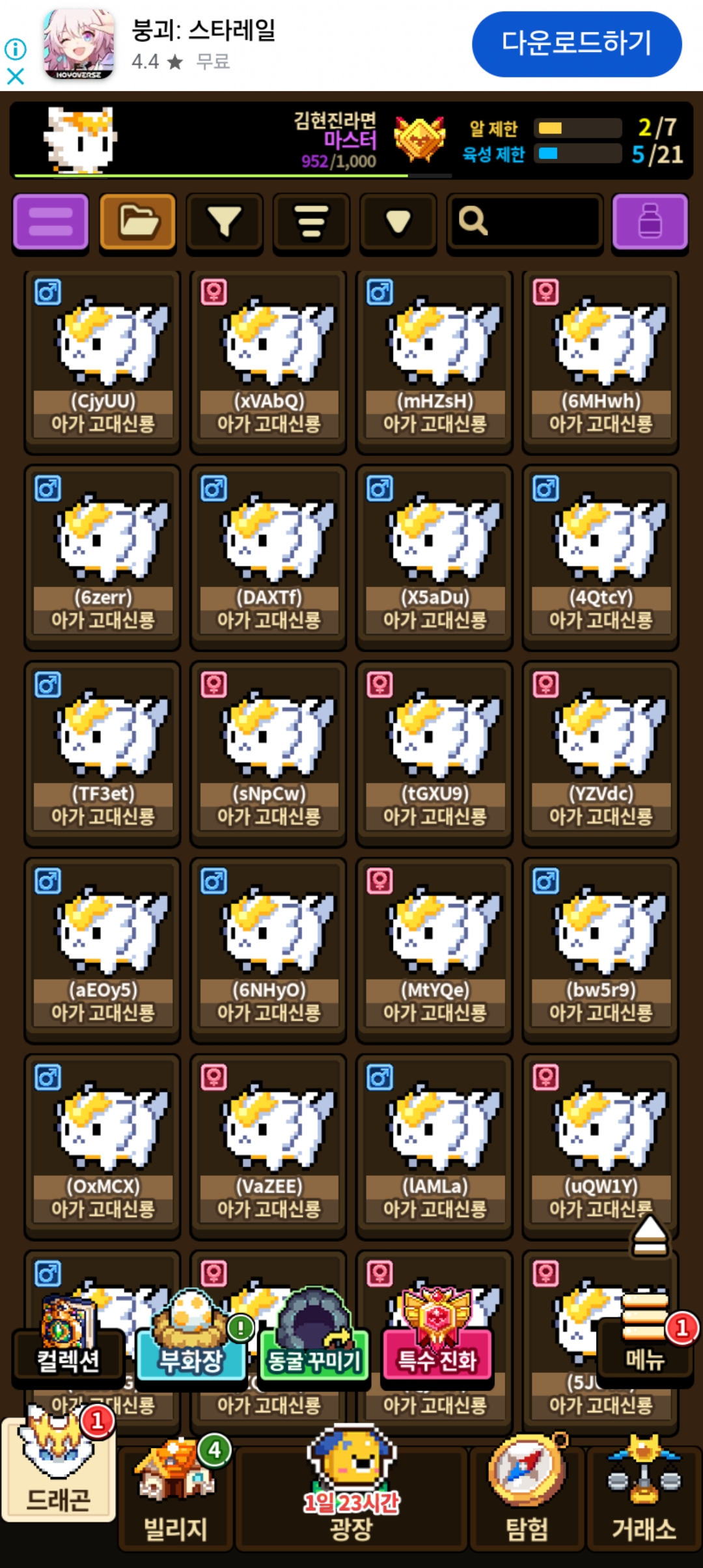Tap the 다운로드하기 ad download button

pos(577,44)
